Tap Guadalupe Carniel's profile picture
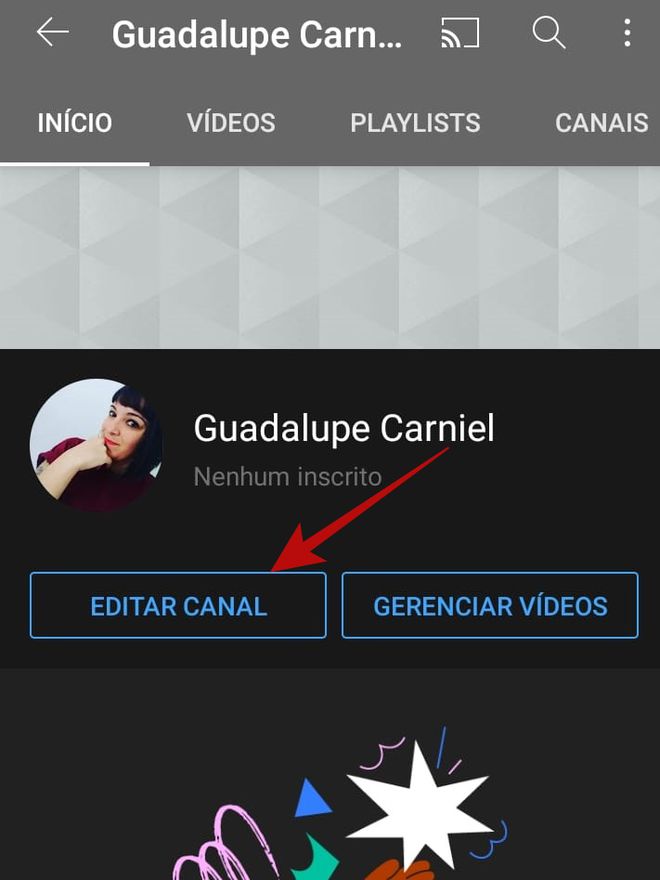Image resolution: width=660 pixels, height=880 pixels. point(96,445)
